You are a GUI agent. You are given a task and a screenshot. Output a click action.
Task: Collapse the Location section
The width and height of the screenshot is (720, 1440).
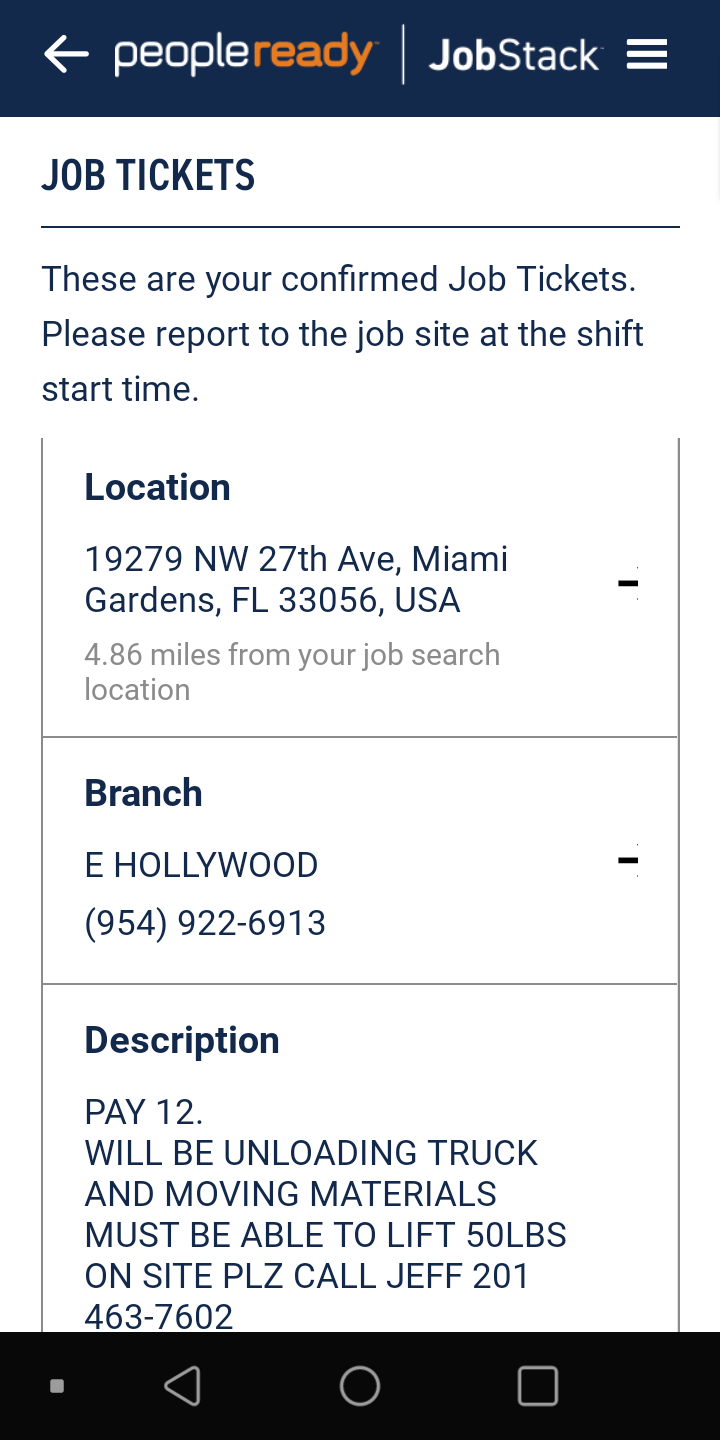coord(626,583)
